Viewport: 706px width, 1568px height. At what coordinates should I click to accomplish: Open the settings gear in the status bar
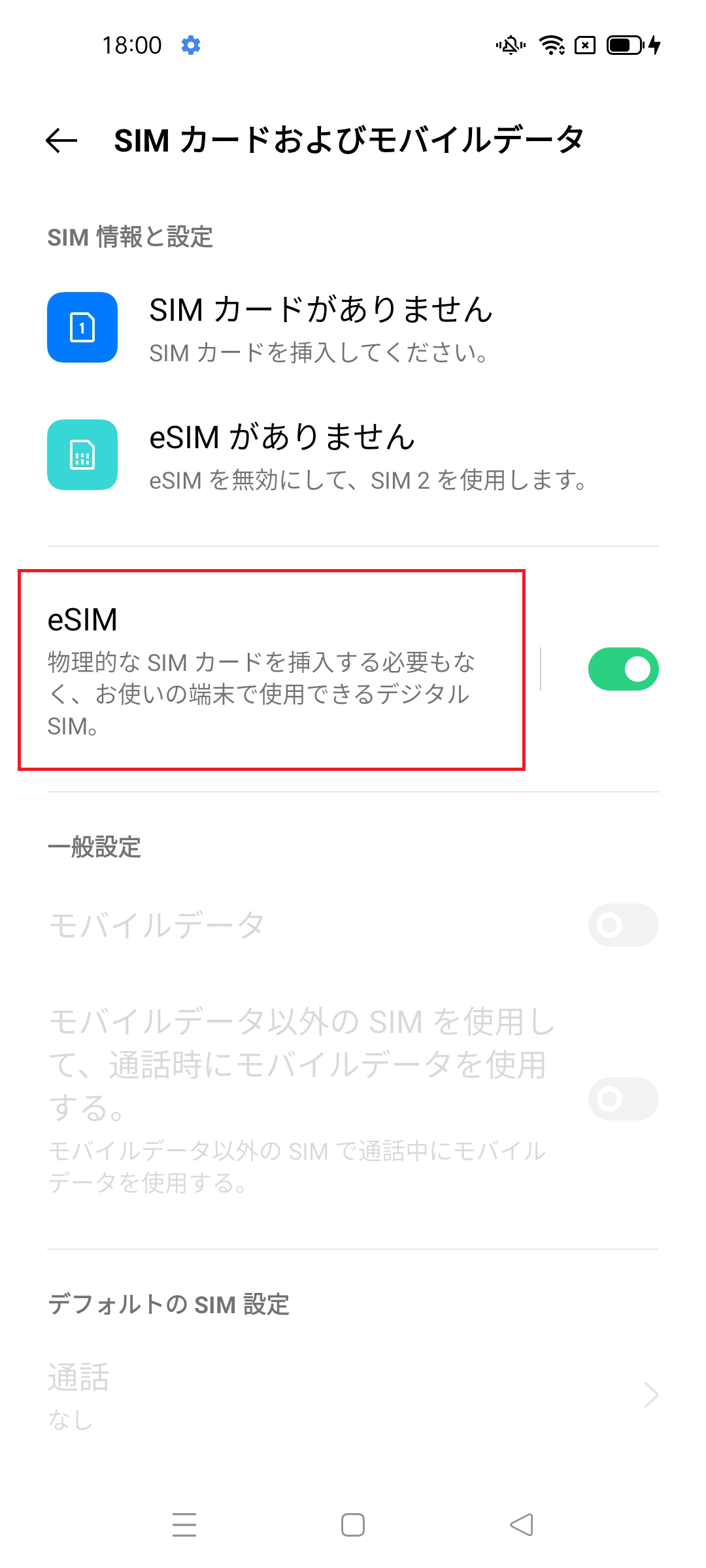coord(191,44)
